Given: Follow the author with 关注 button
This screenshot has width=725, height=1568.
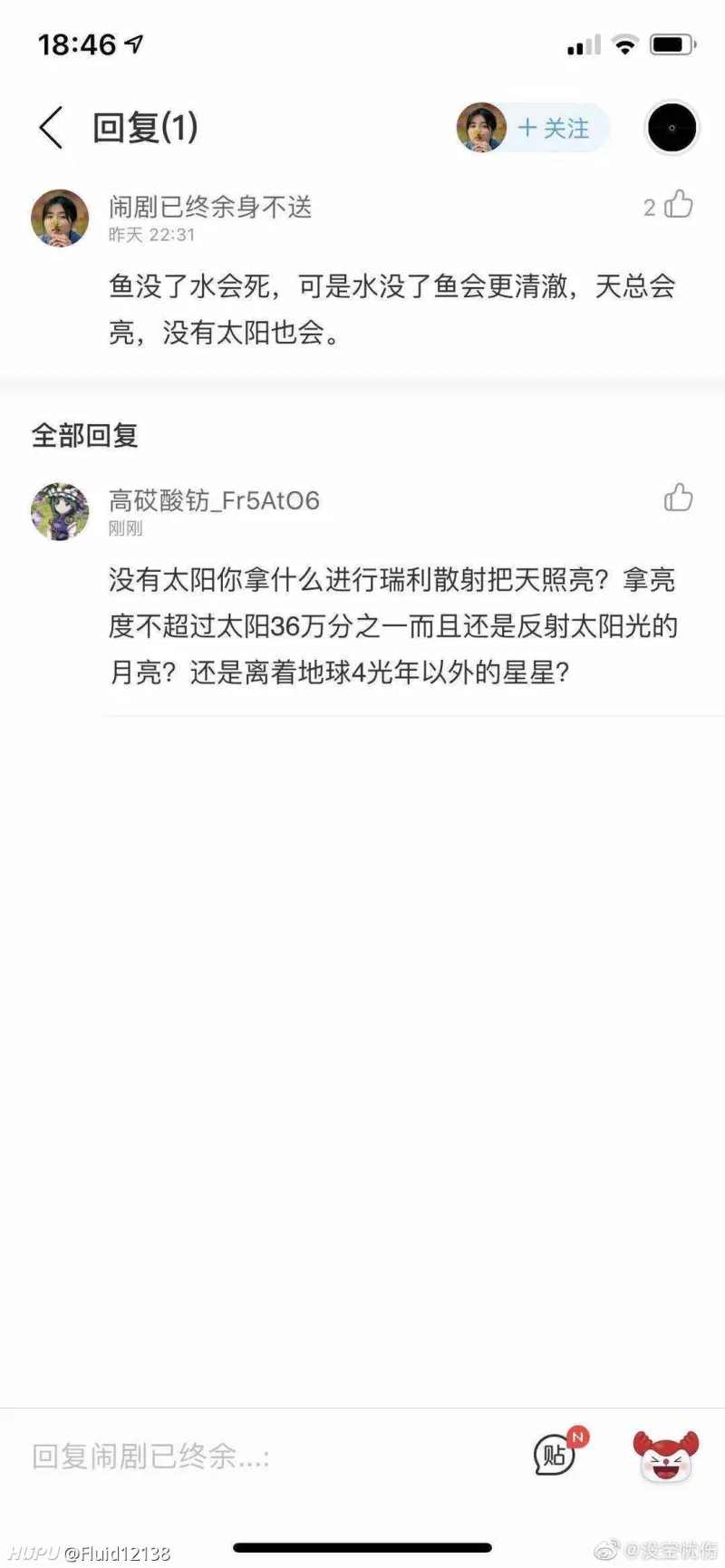Looking at the screenshot, I should pyautogui.click(x=554, y=129).
